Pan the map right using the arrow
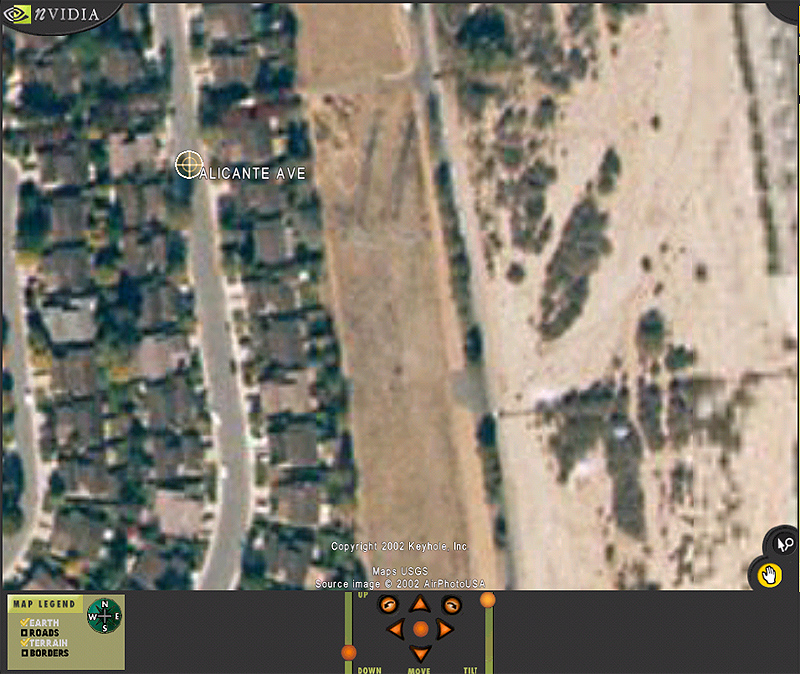The width and height of the screenshot is (800, 674). [x=446, y=629]
